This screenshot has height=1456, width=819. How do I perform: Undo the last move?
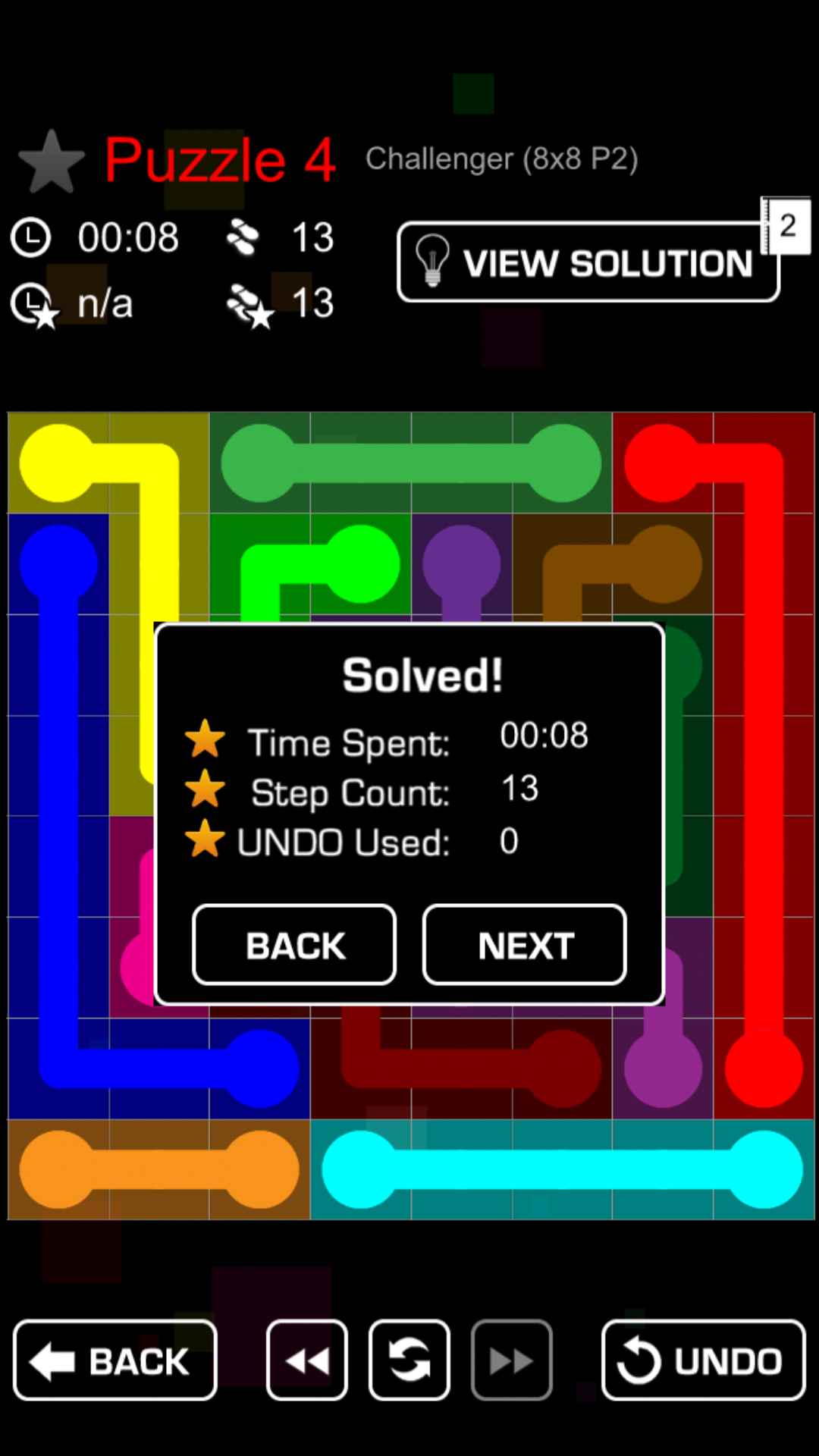pyautogui.click(x=703, y=1360)
